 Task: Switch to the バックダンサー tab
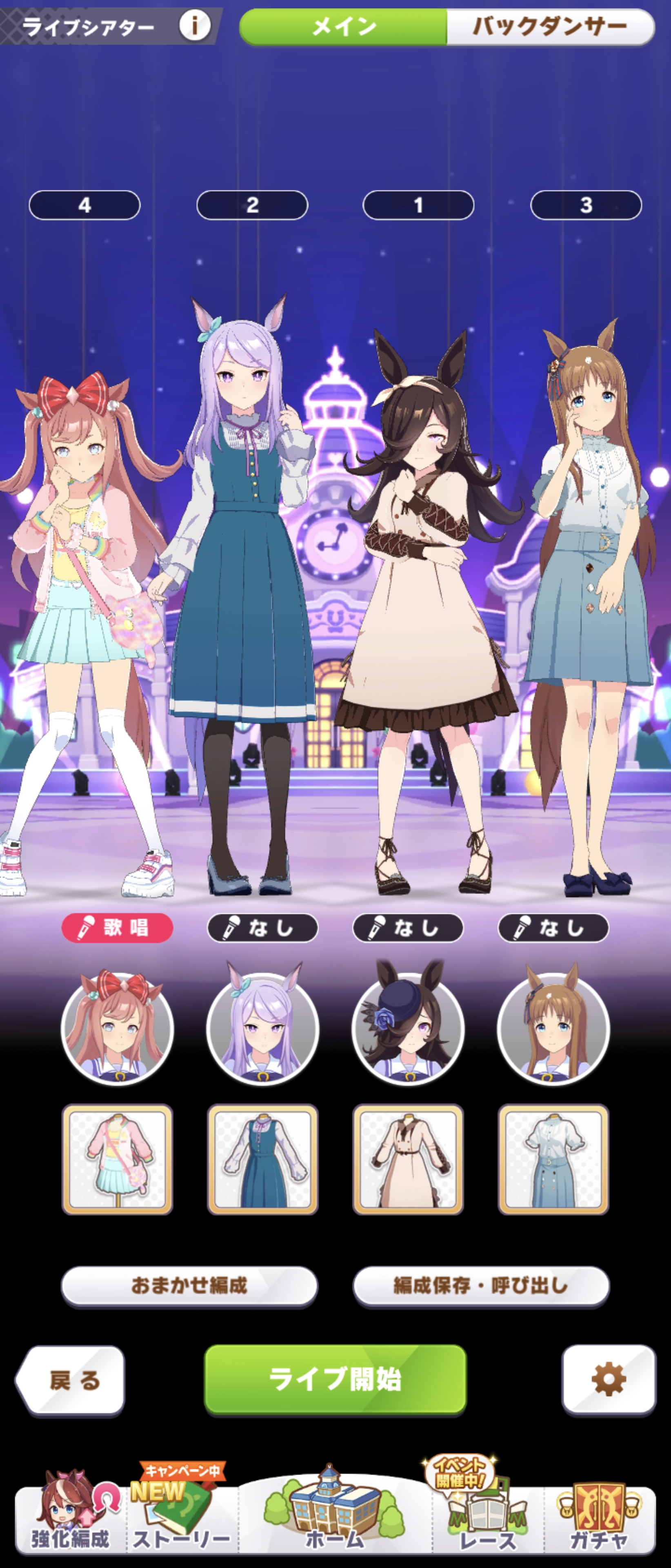[550, 26]
